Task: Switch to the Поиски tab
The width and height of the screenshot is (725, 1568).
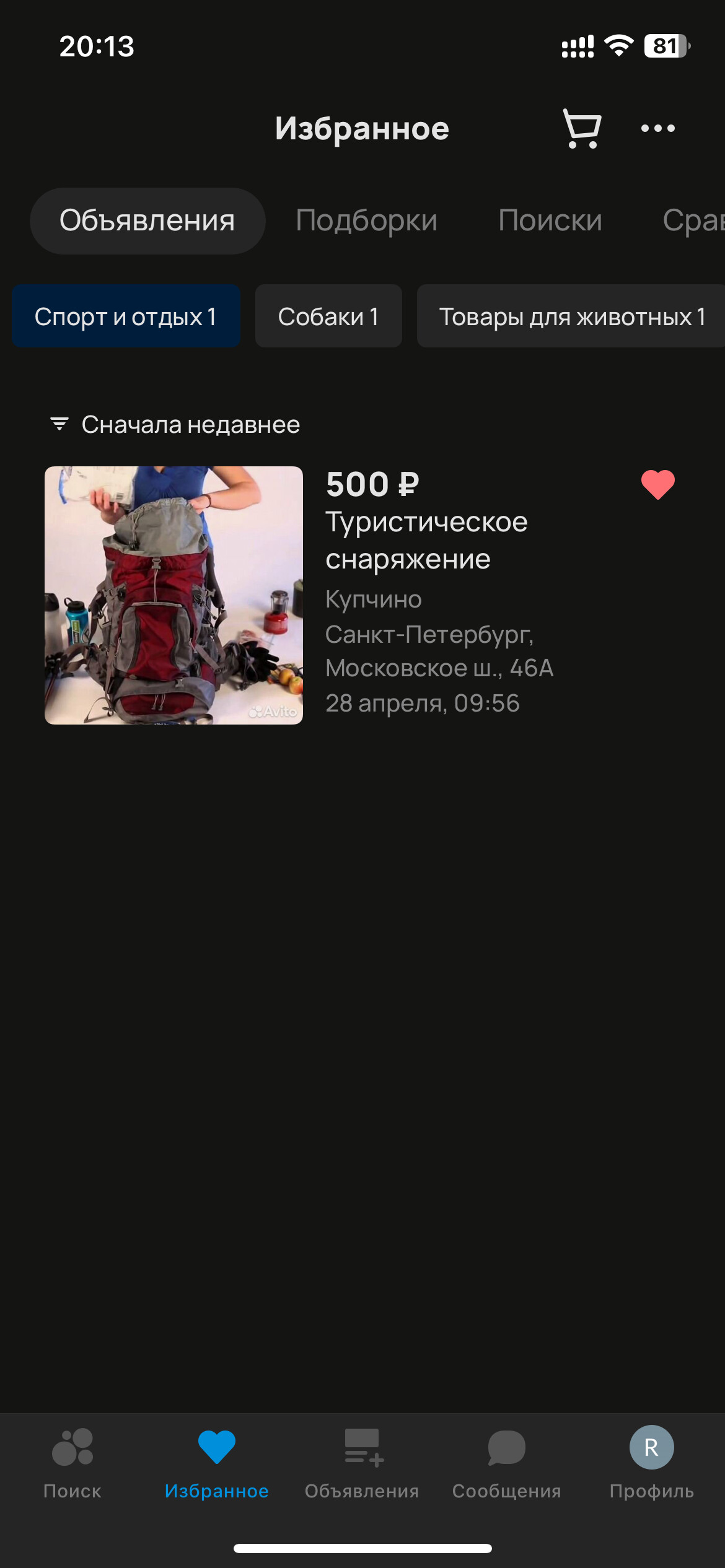Action: click(x=550, y=220)
